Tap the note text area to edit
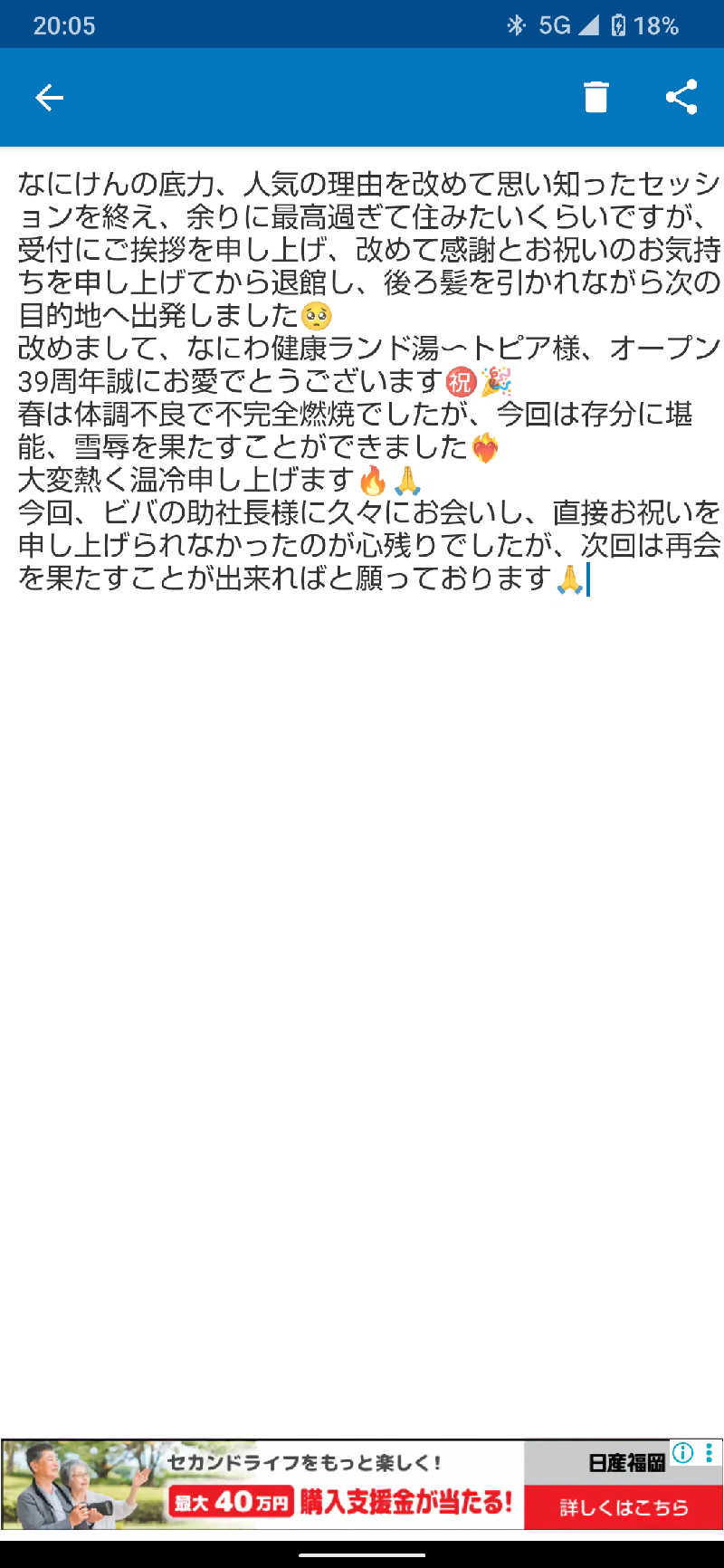This screenshot has width=724, height=1568. [362, 380]
